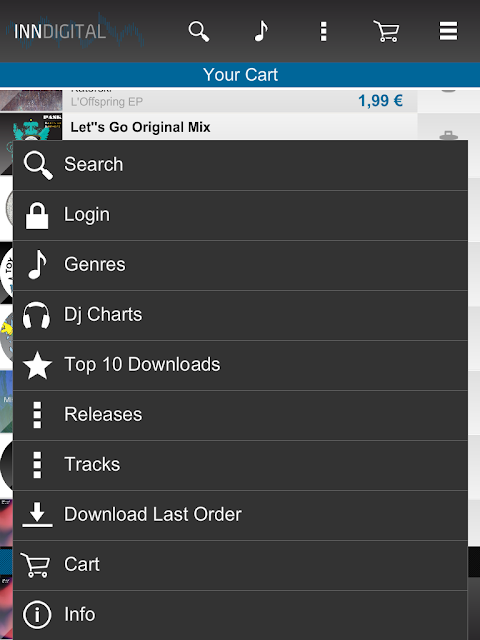Show the Info page

coord(240,615)
